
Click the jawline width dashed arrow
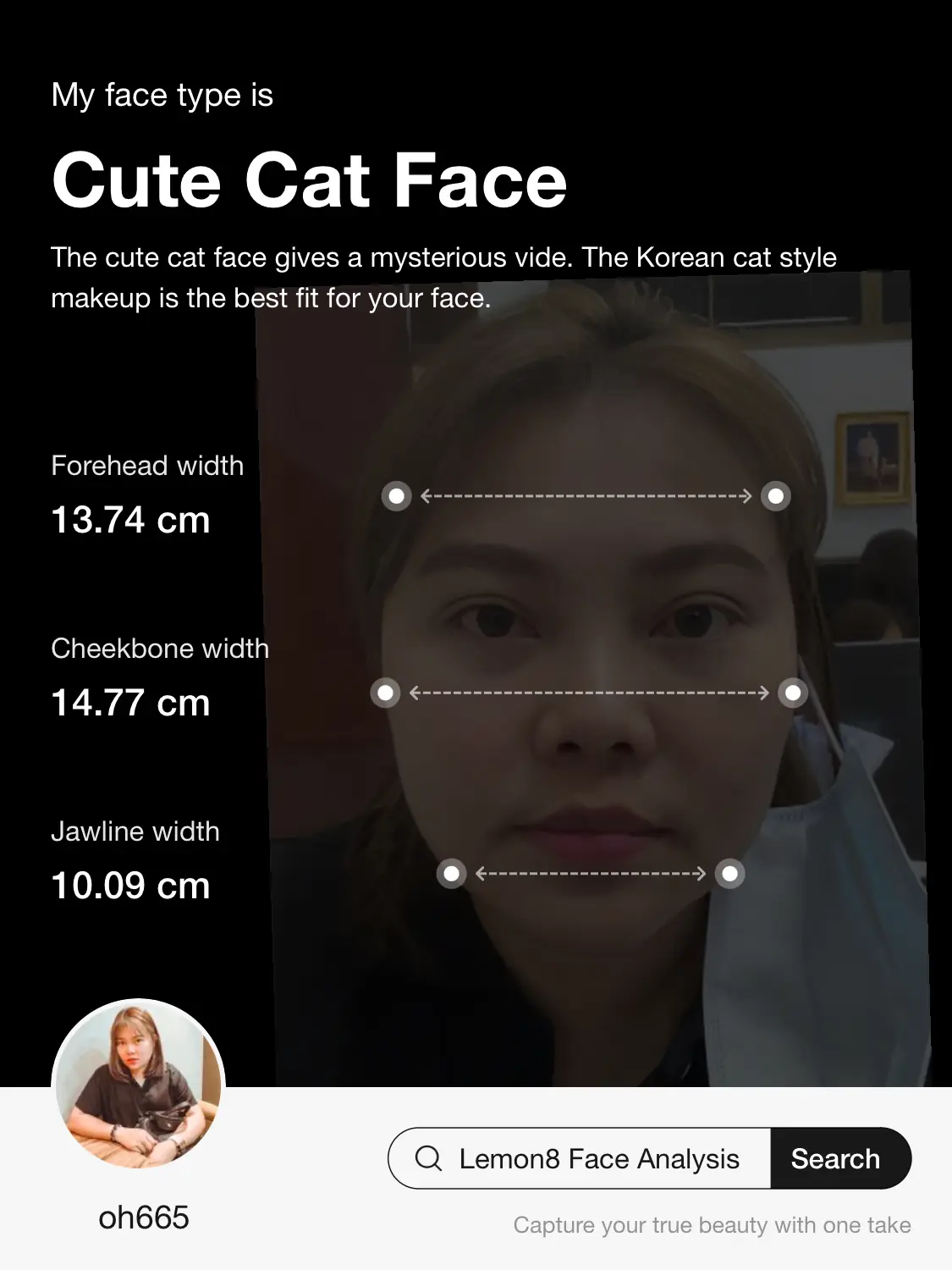click(x=590, y=873)
